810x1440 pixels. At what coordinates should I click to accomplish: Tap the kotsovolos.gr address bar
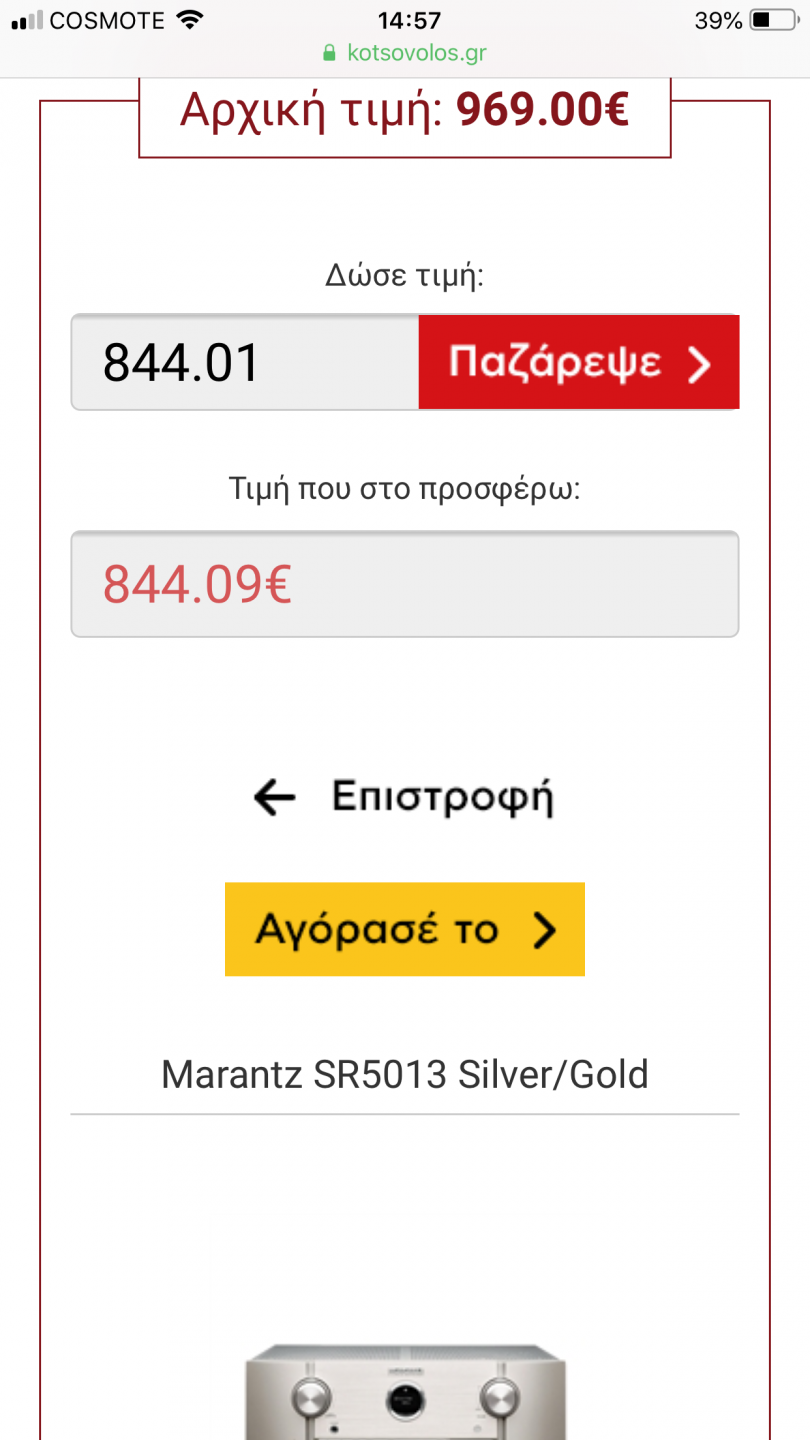[405, 52]
